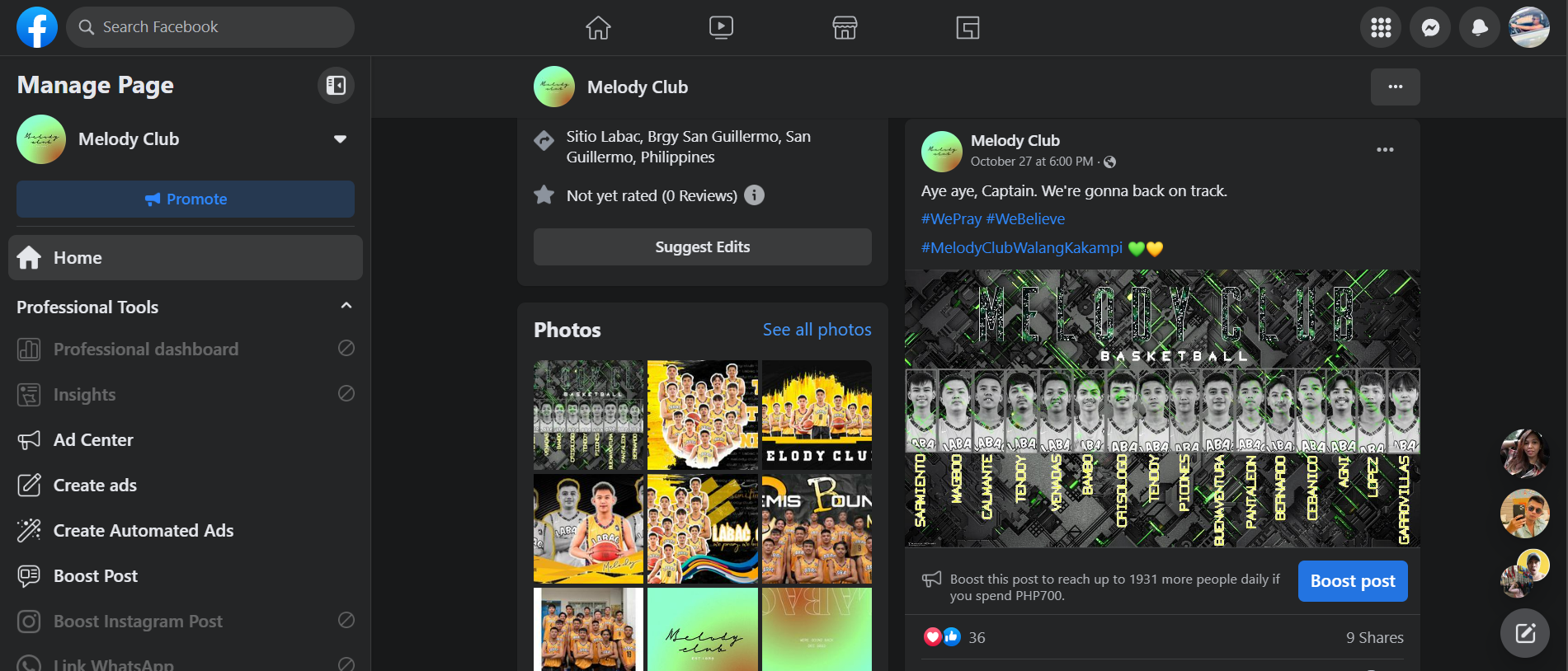1568x671 pixels.
Task: Open the Marketplace tab
Action: 845,28
